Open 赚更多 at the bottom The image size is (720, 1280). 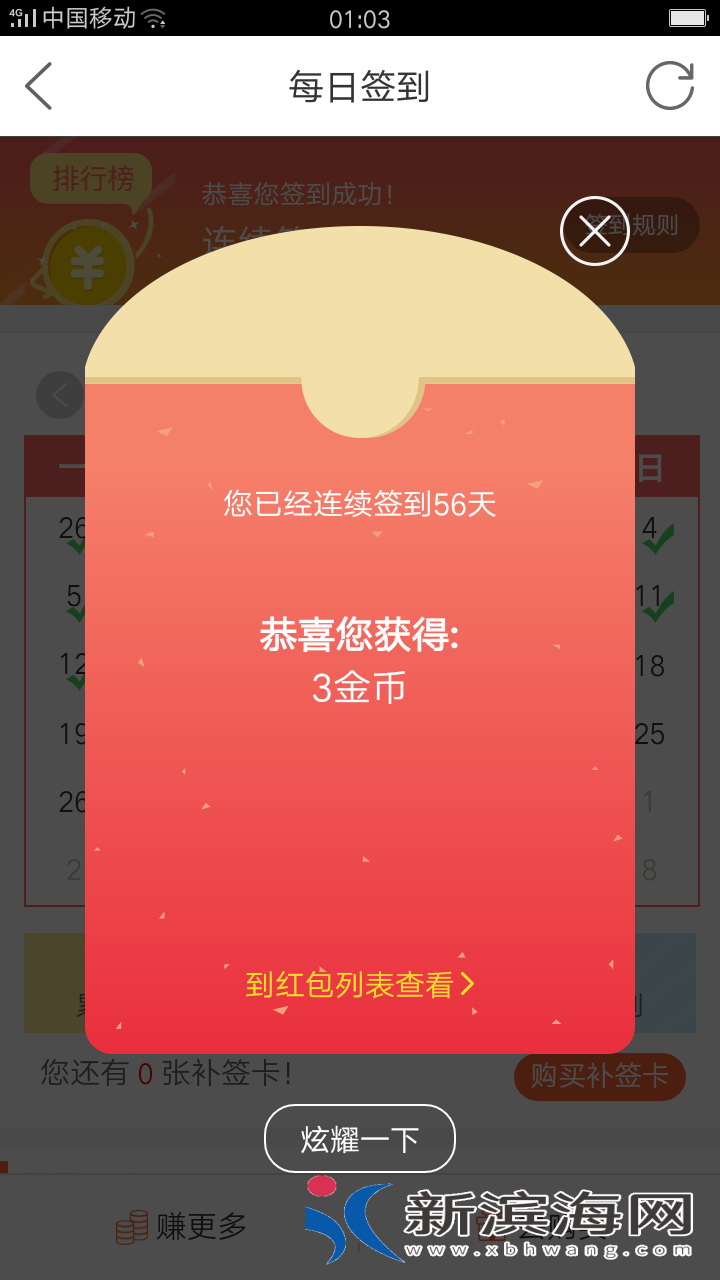182,1226
